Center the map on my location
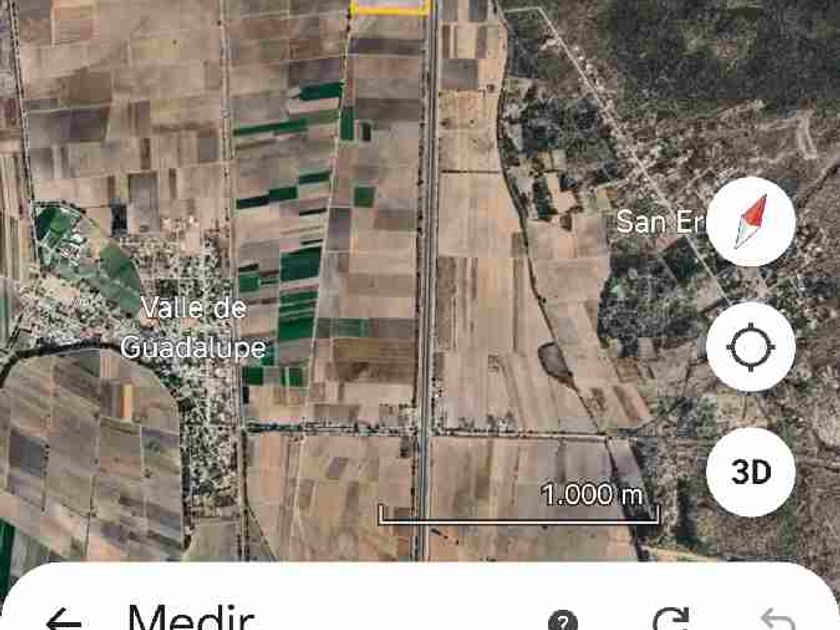 click(750, 348)
